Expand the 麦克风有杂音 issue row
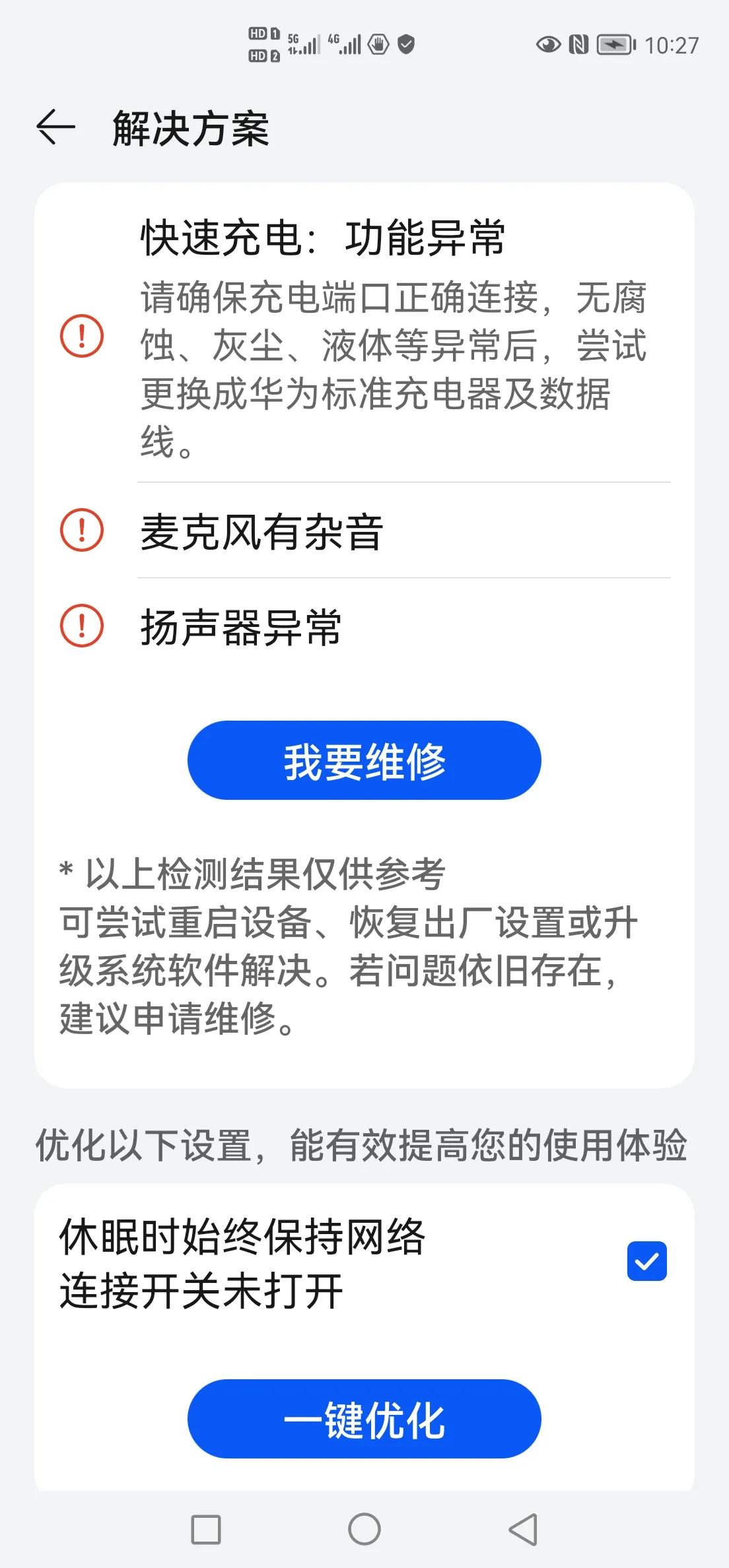 pyautogui.click(x=364, y=531)
